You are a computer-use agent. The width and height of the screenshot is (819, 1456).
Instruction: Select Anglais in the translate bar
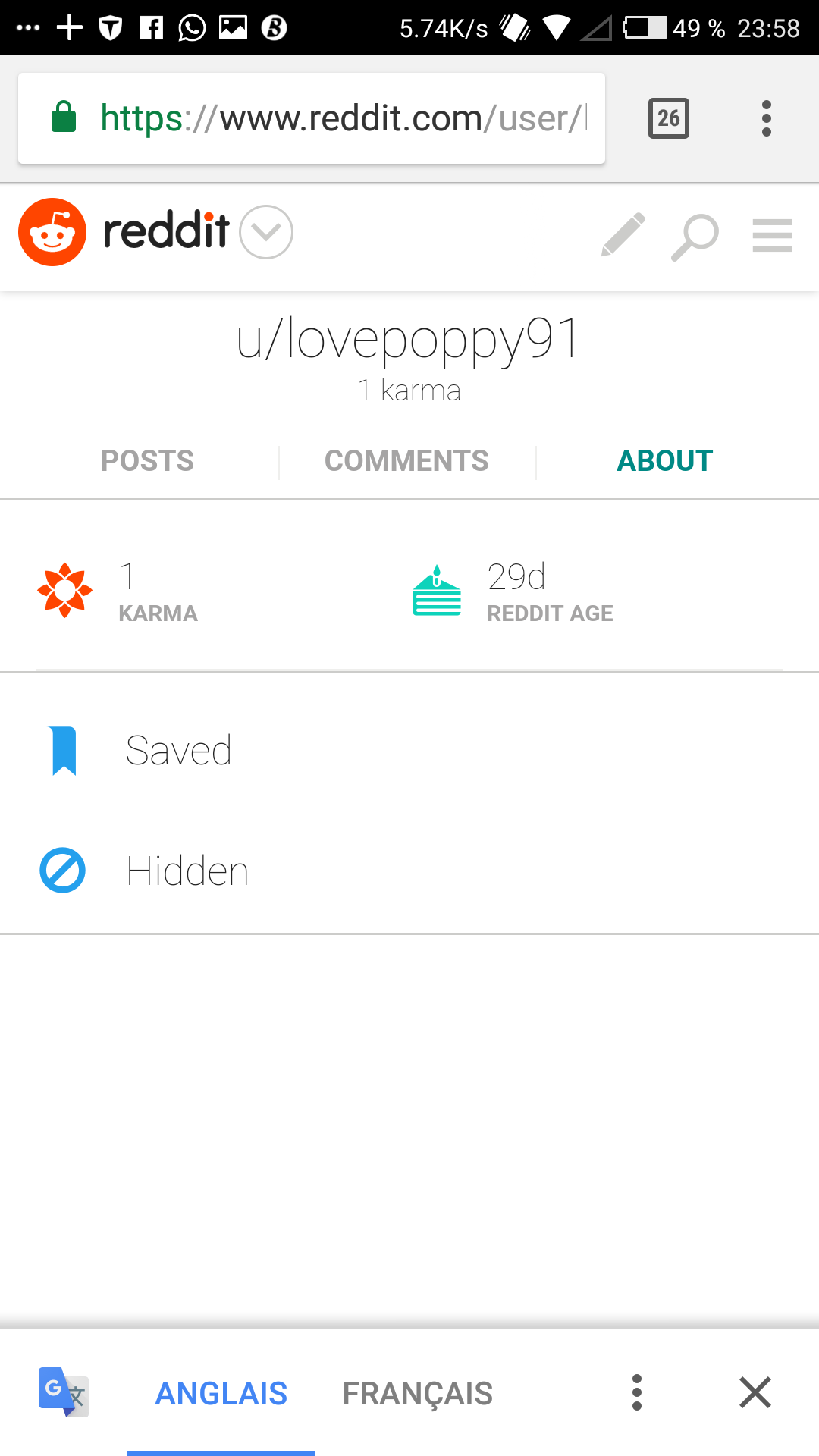(221, 1394)
